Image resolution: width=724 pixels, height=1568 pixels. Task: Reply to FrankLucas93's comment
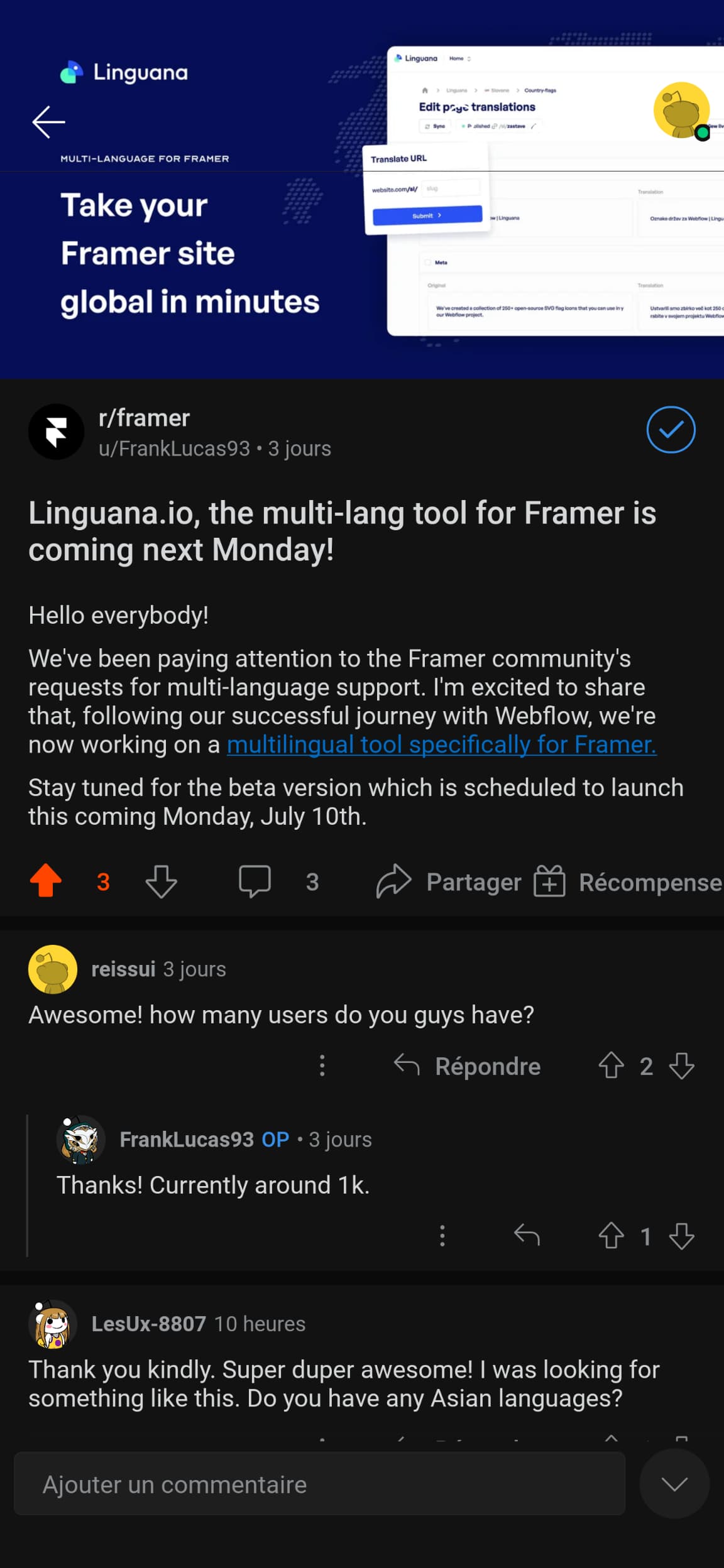(527, 1236)
